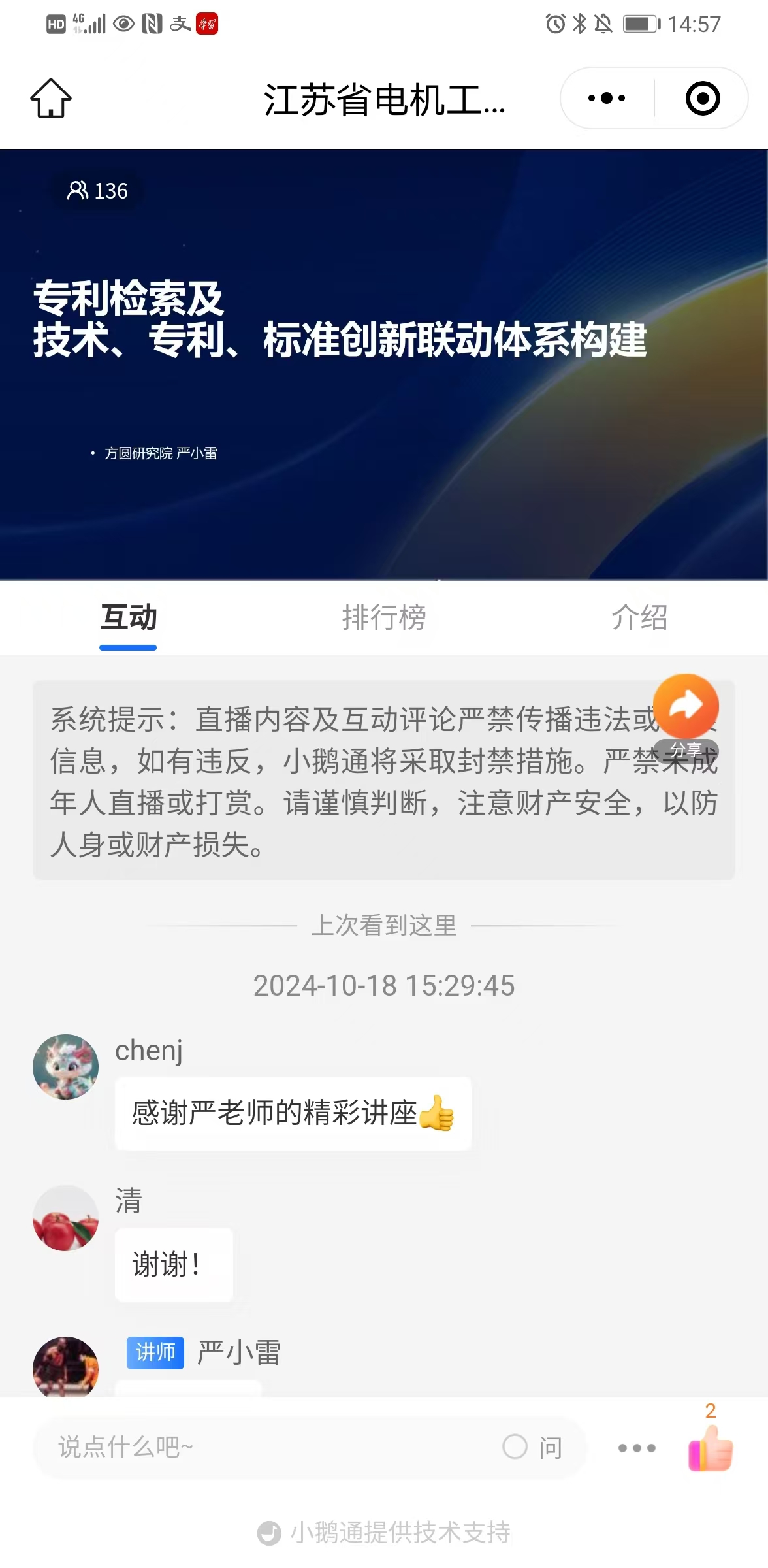
Task: Open chenj's profile avatar
Action: (x=66, y=1067)
